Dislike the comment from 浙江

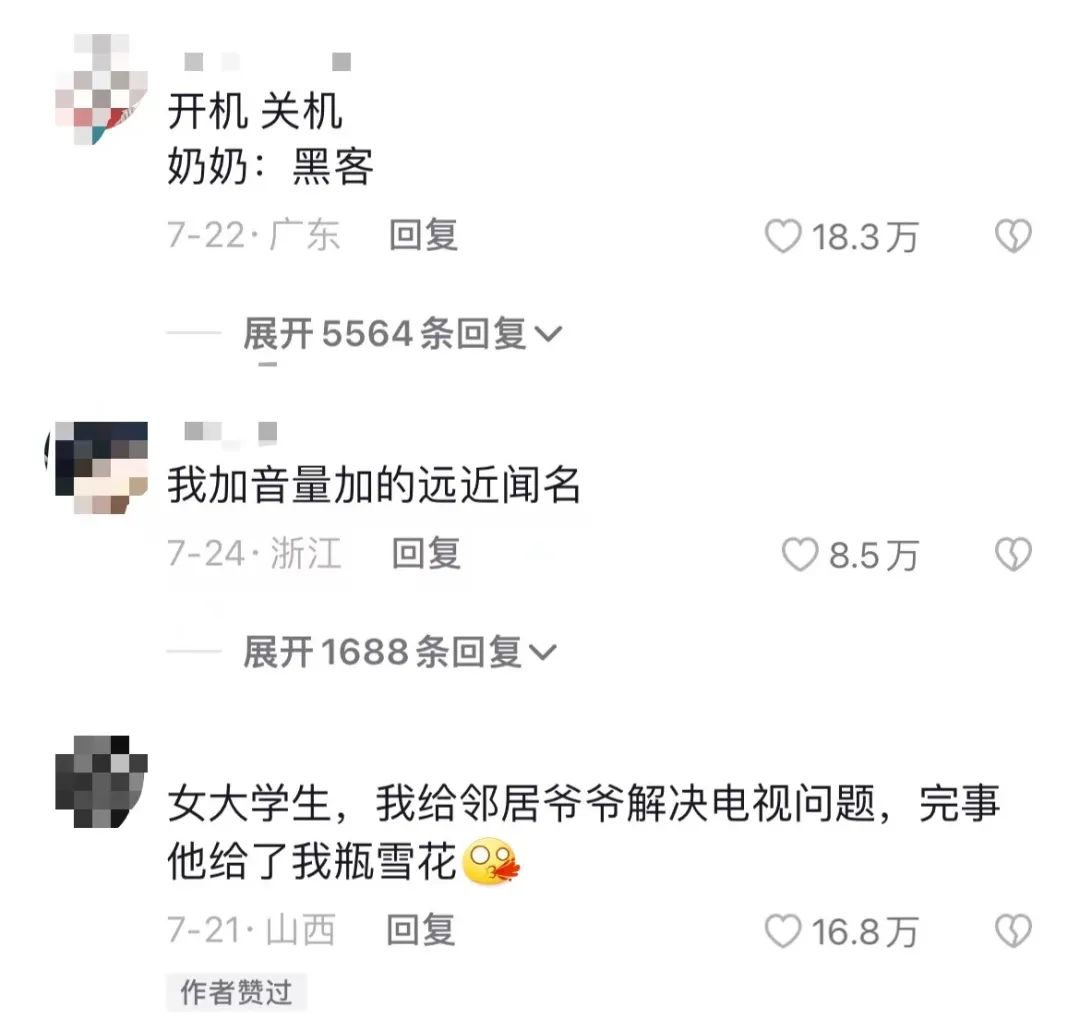[1013, 555]
